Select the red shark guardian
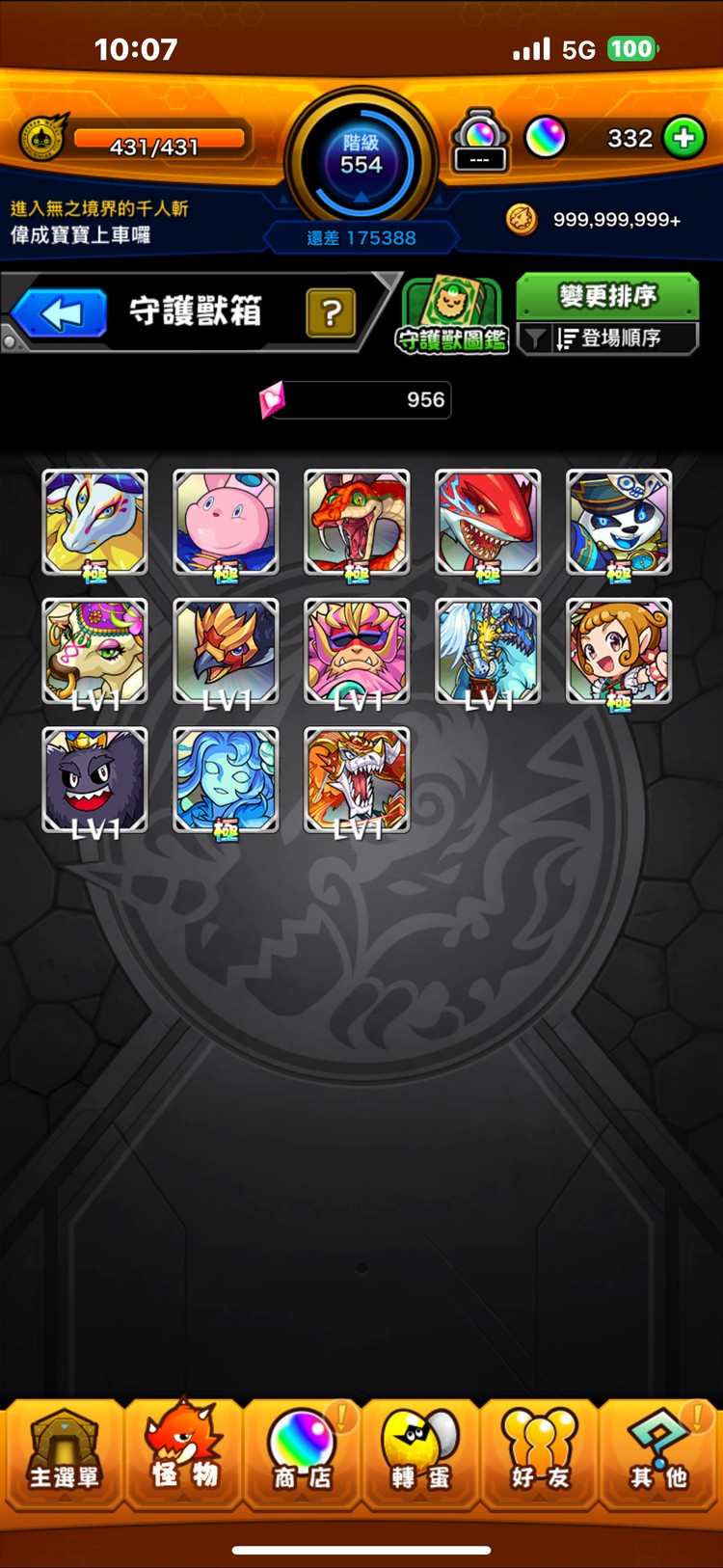 pos(488,522)
